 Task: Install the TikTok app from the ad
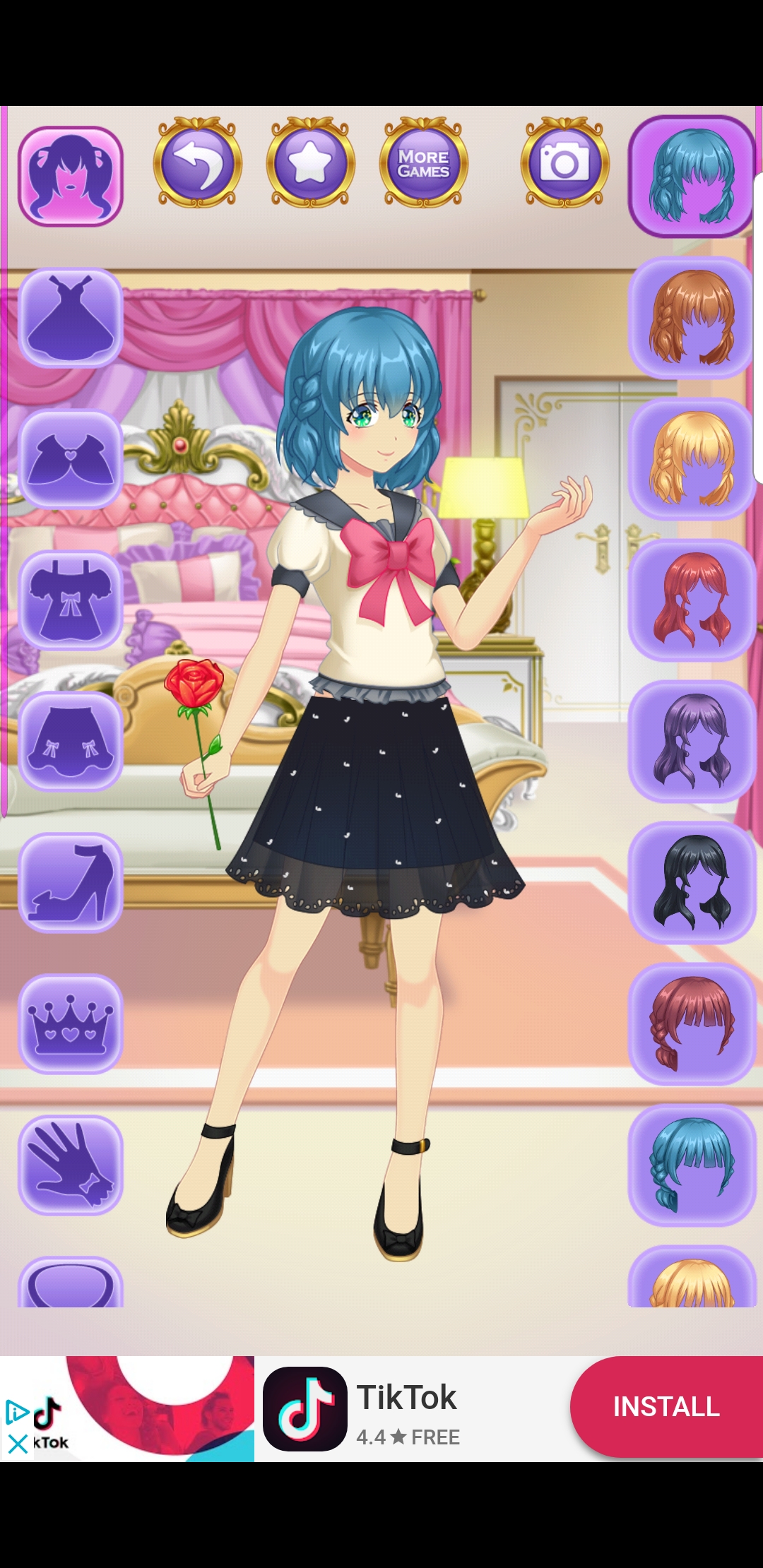tap(666, 1406)
